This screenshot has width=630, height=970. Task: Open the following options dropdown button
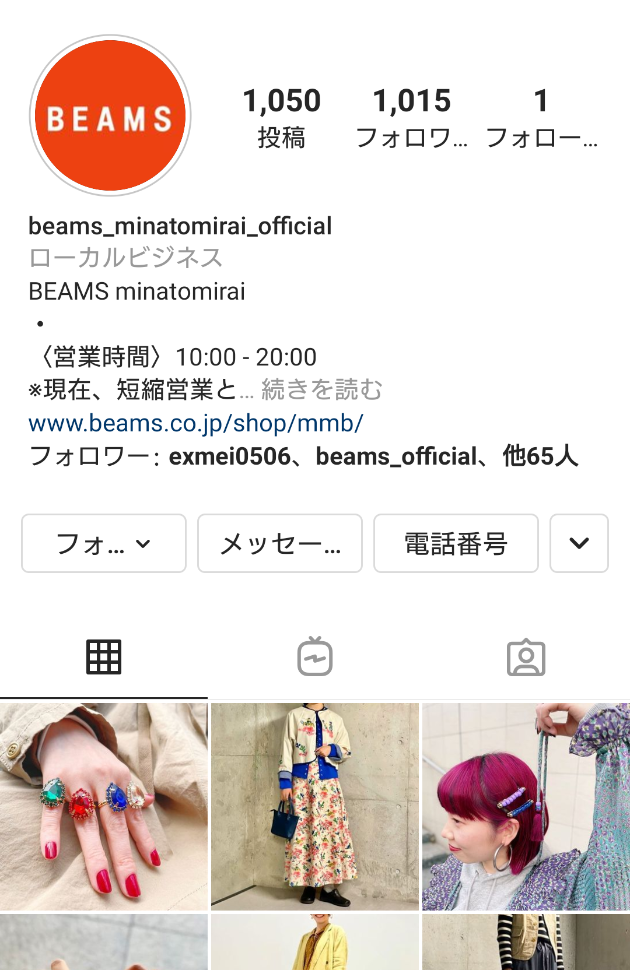pyautogui.click(x=104, y=543)
